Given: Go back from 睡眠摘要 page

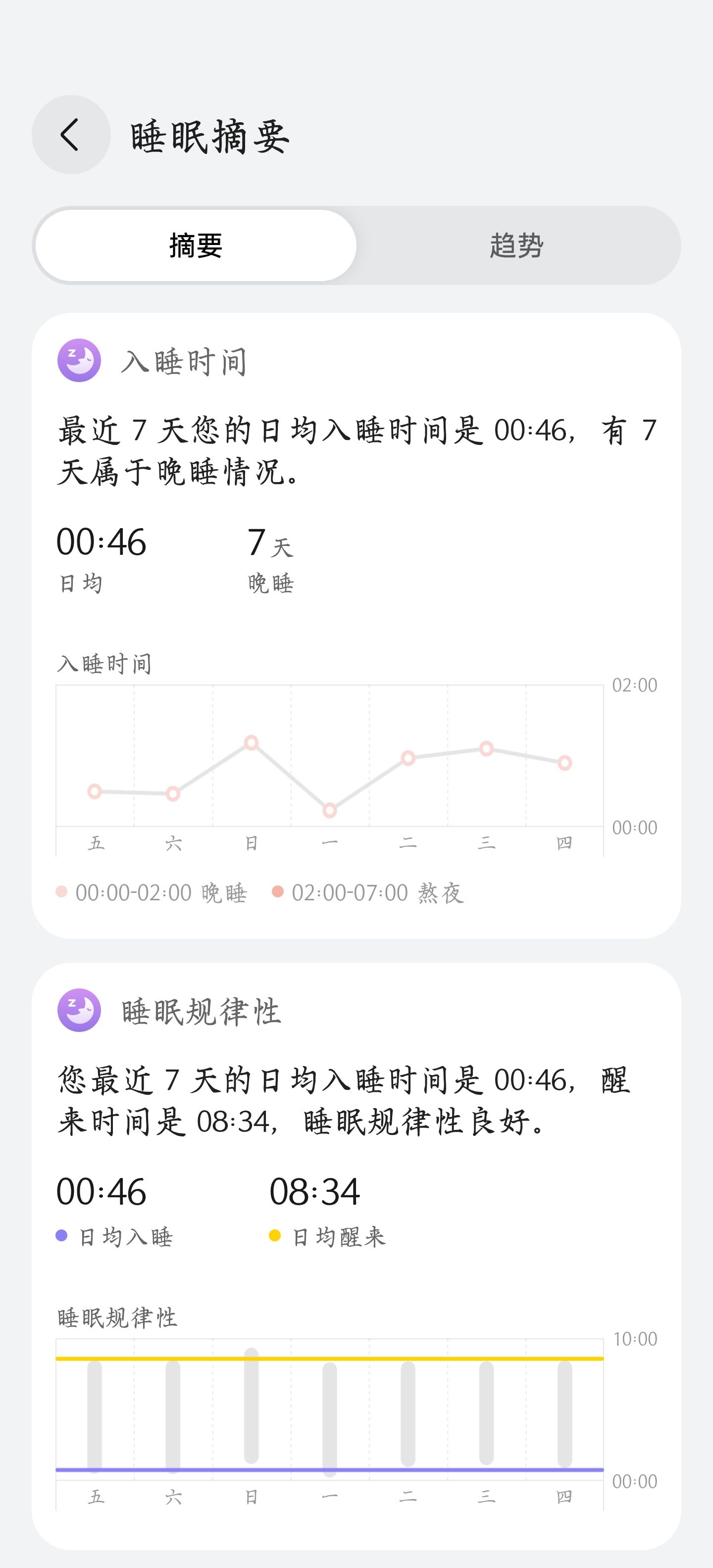Looking at the screenshot, I should pyautogui.click(x=71, y=135).
